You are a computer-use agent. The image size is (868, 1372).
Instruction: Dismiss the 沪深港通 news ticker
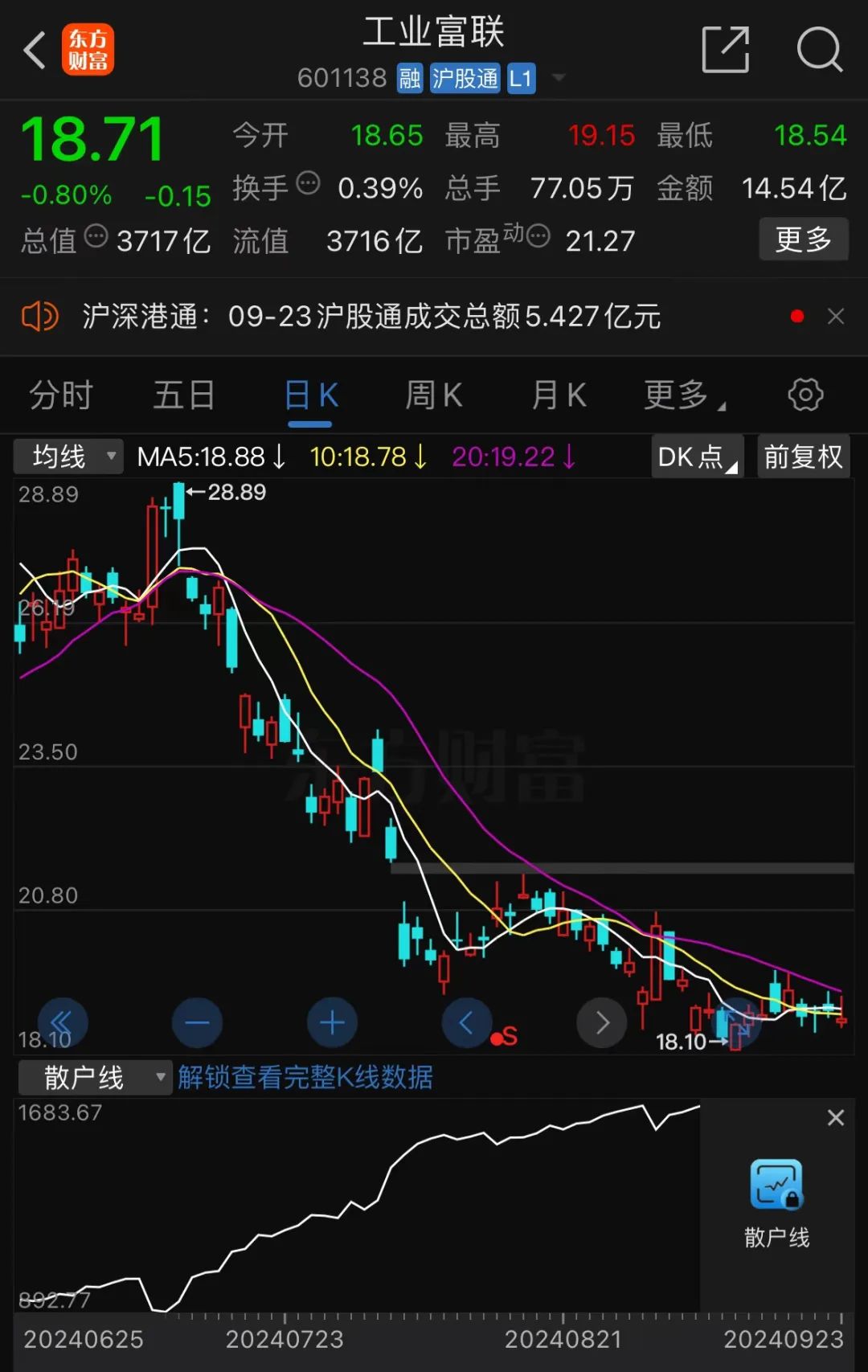(x=836, y=317)
